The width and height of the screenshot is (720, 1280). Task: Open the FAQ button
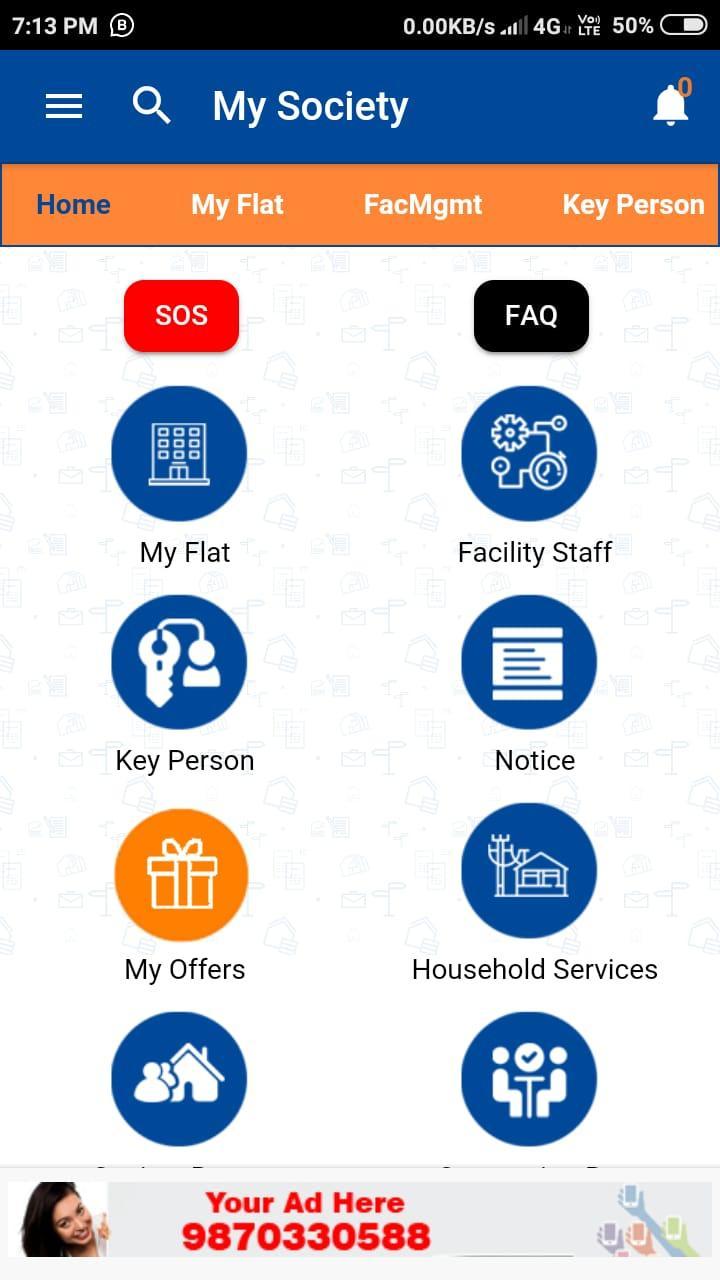click(x=531, y=316)
